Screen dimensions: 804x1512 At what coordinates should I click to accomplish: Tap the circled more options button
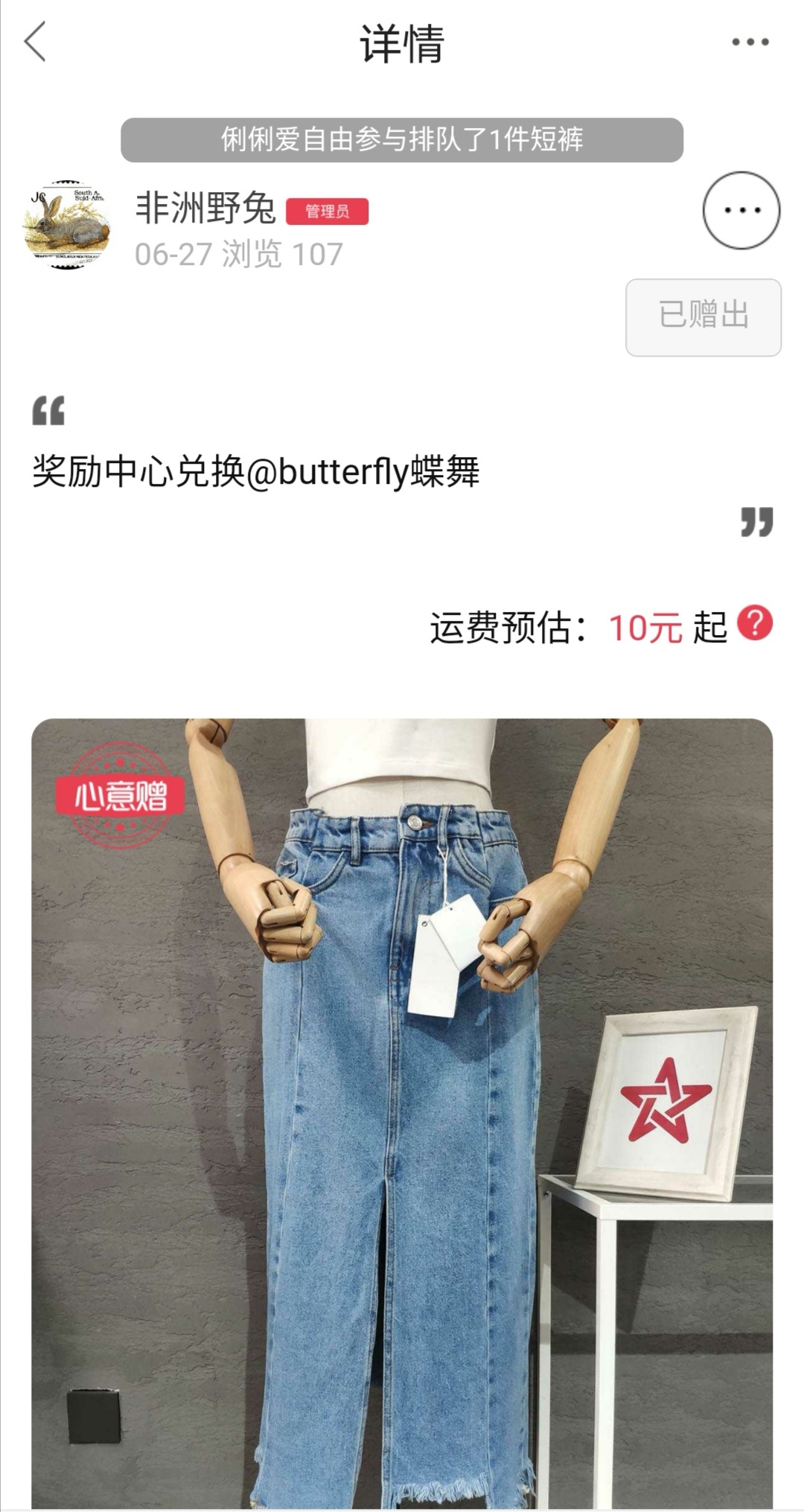(741, 211)
